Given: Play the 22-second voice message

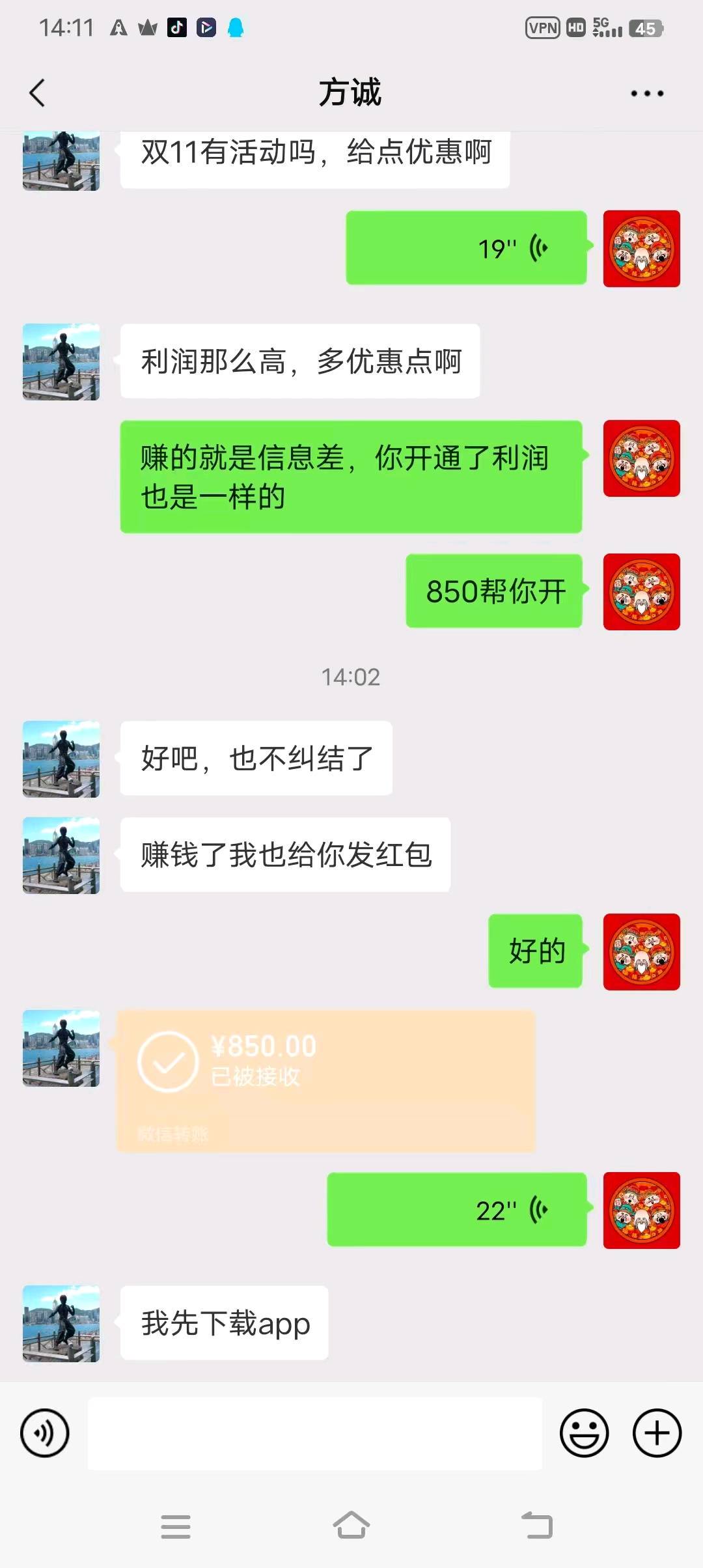Looking at the screenshot, I should [457, 1210].
